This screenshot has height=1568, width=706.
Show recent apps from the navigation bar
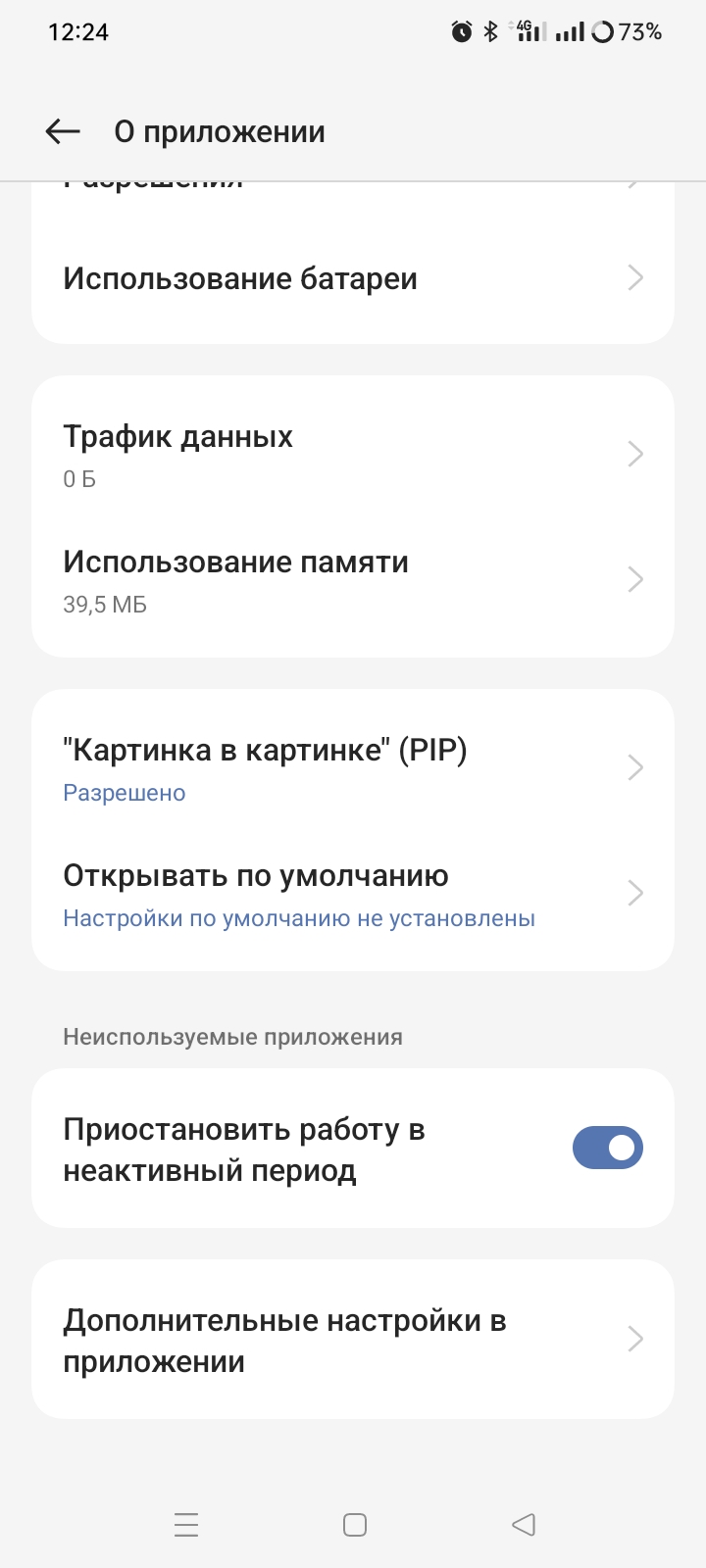(x=186, y=1524)
